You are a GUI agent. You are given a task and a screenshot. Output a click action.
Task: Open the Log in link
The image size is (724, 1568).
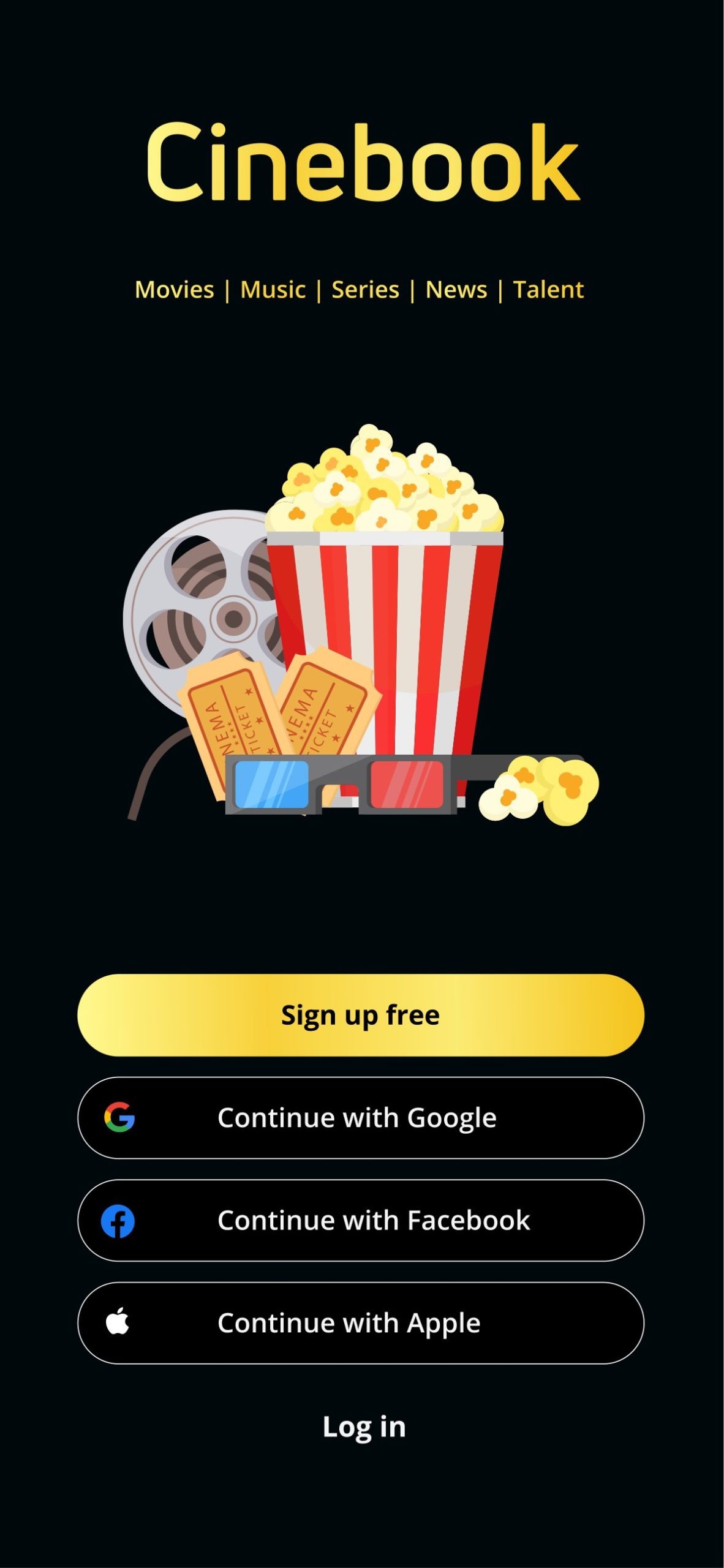364,1427
